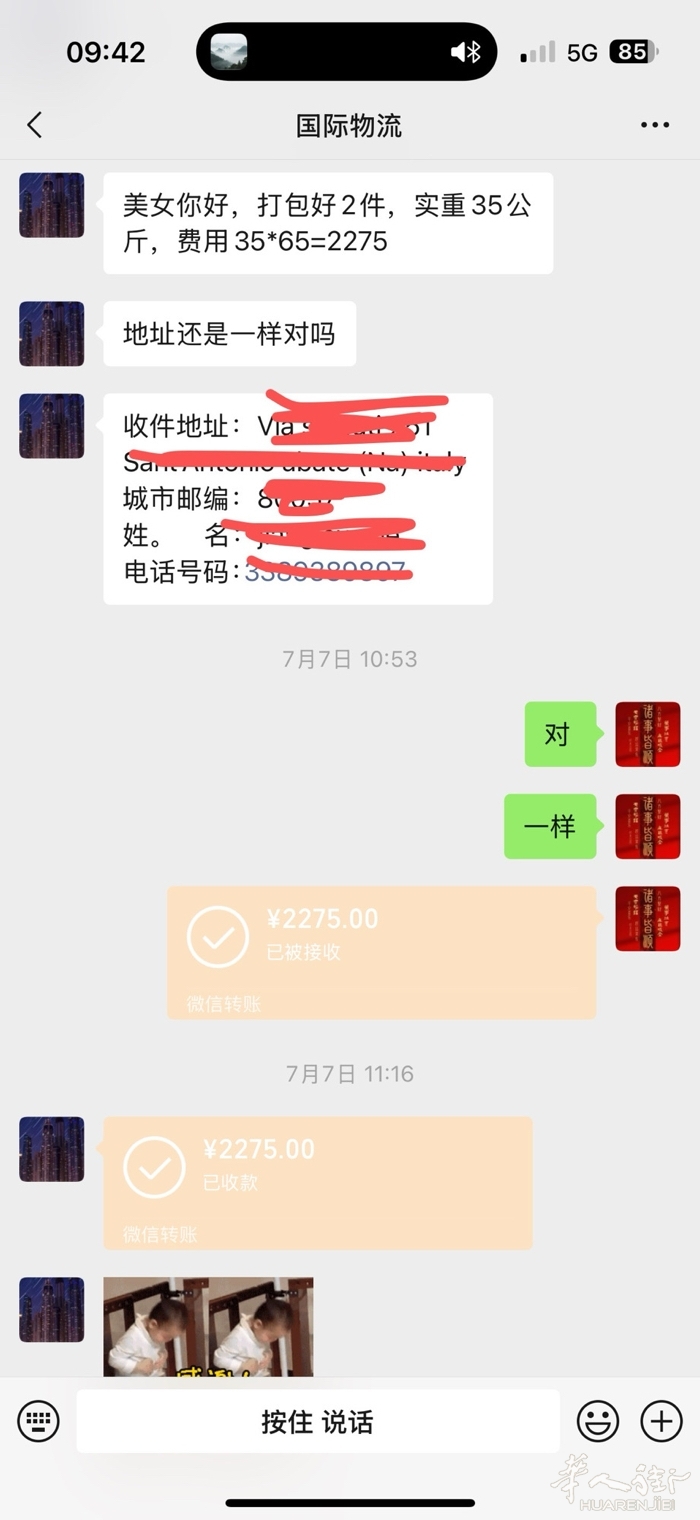
Task: Tap the 按住 说话 hold-to-talk button
Action: click(318, 1421)
